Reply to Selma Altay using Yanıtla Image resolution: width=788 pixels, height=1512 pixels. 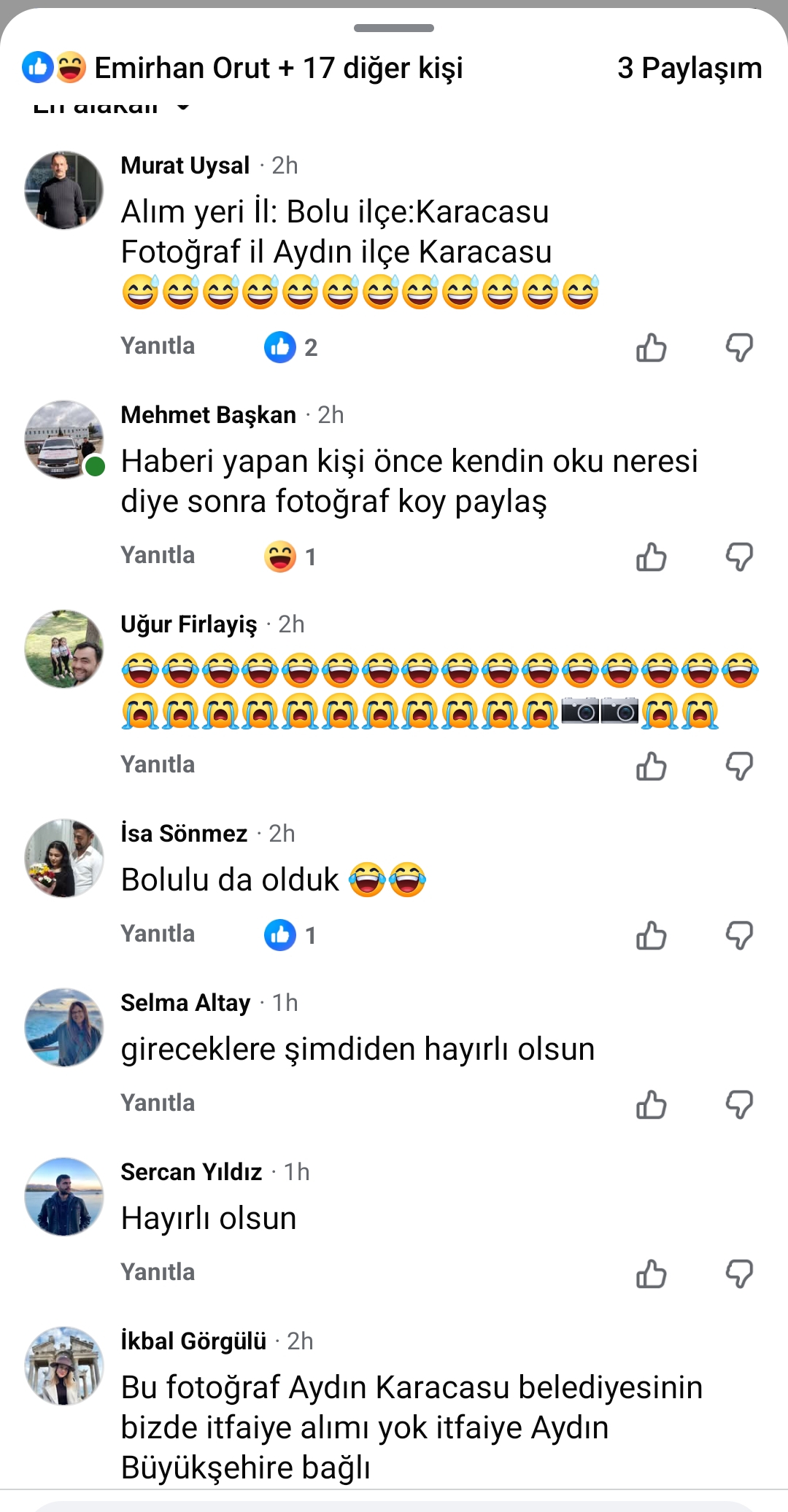(158, 1104)
